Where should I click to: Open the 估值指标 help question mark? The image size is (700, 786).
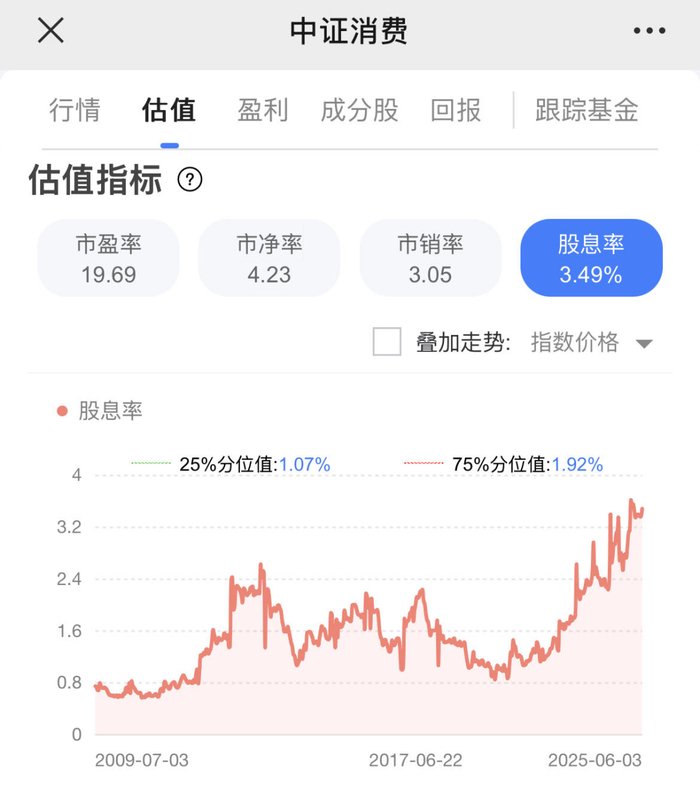point(190,180)
